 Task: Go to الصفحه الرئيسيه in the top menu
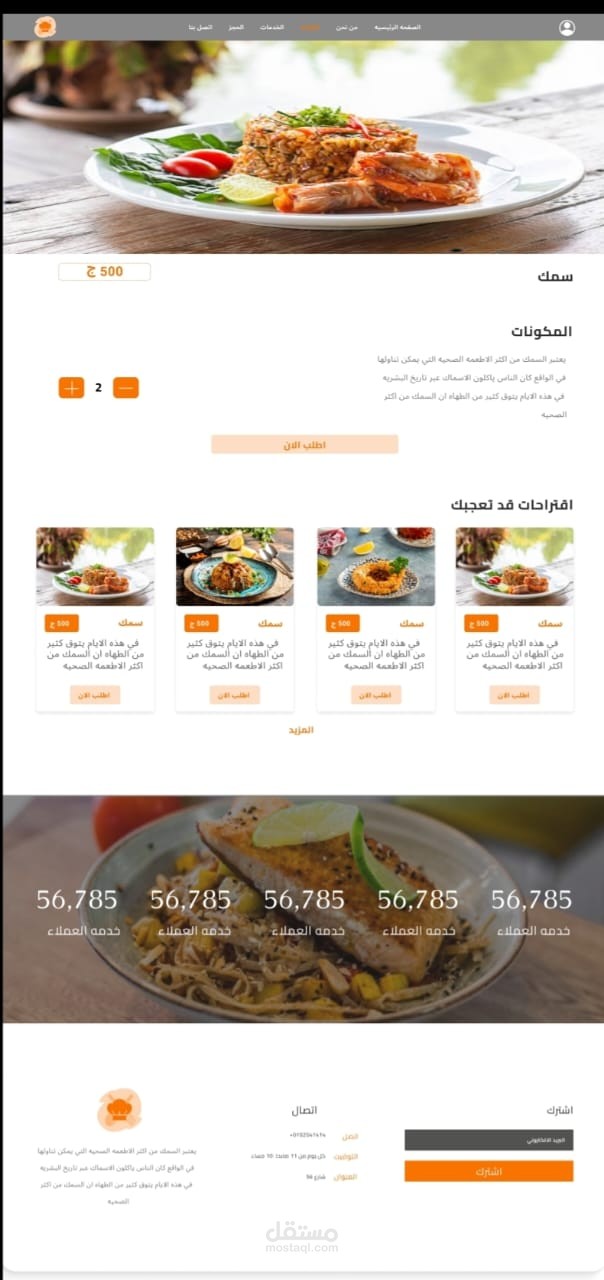point(397,27)
